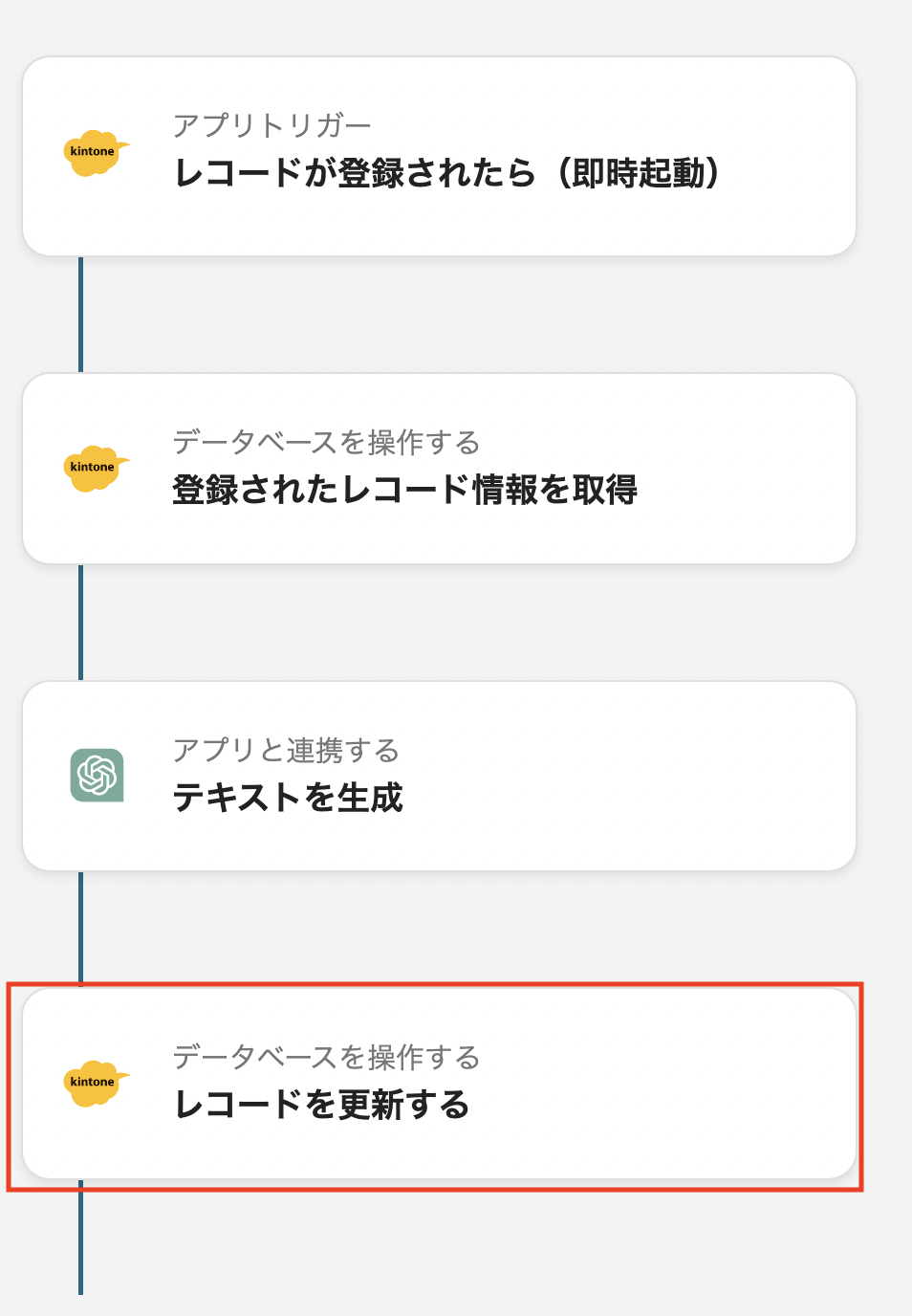
Task: Click the connector line between trigger and second step
Action: click(x=81, y=316)
